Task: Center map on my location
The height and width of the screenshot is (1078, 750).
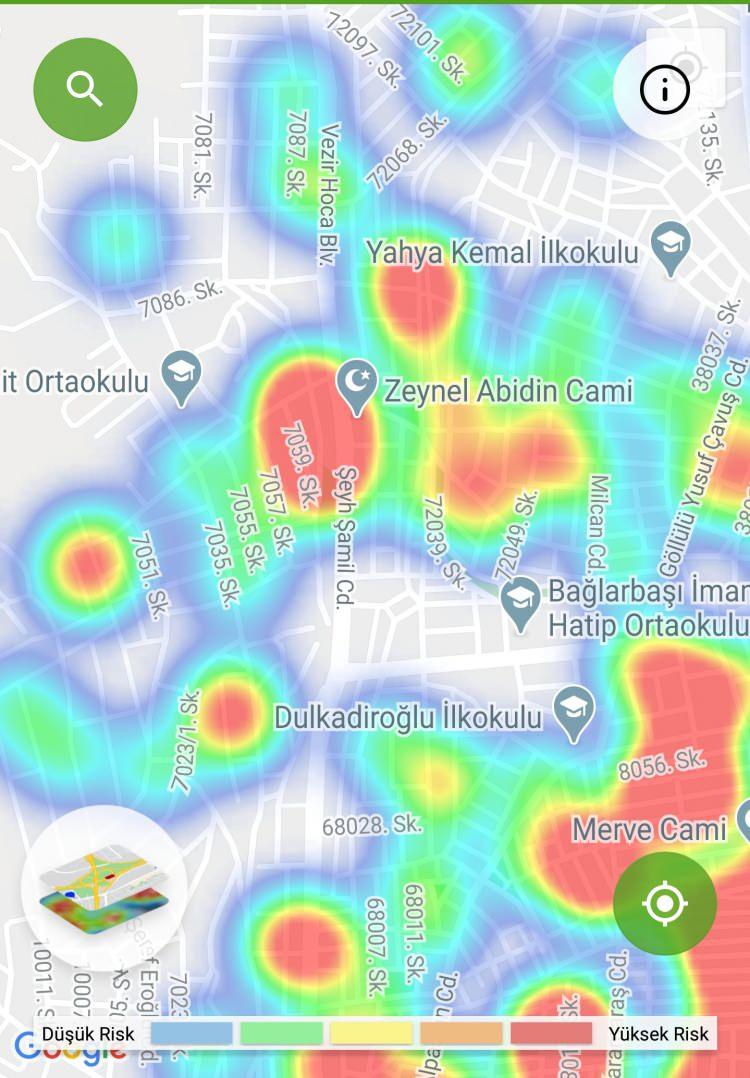Action: tap(665, 904)
